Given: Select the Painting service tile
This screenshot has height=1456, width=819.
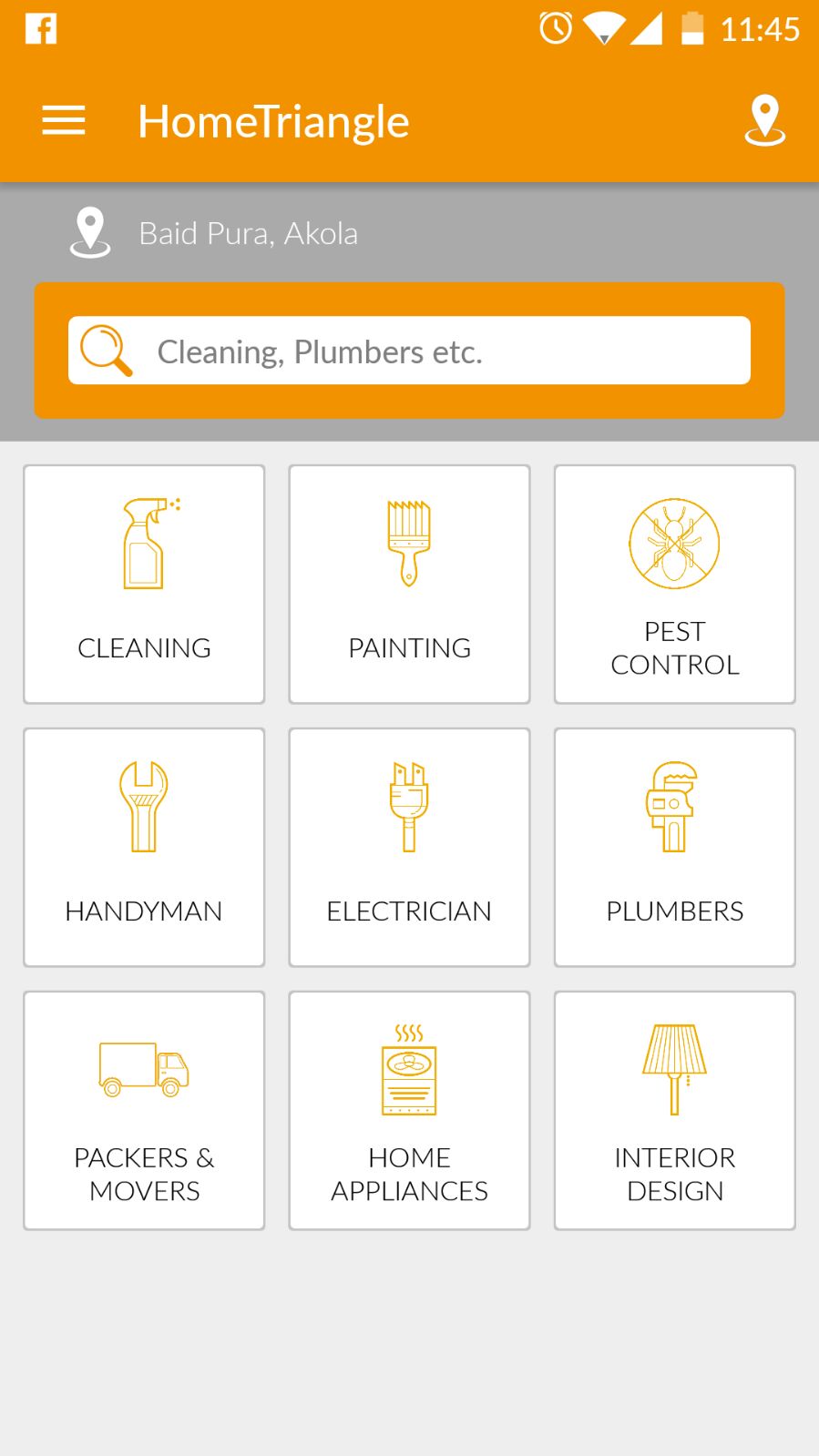Looking at the screenshot, I should [409, 585].
